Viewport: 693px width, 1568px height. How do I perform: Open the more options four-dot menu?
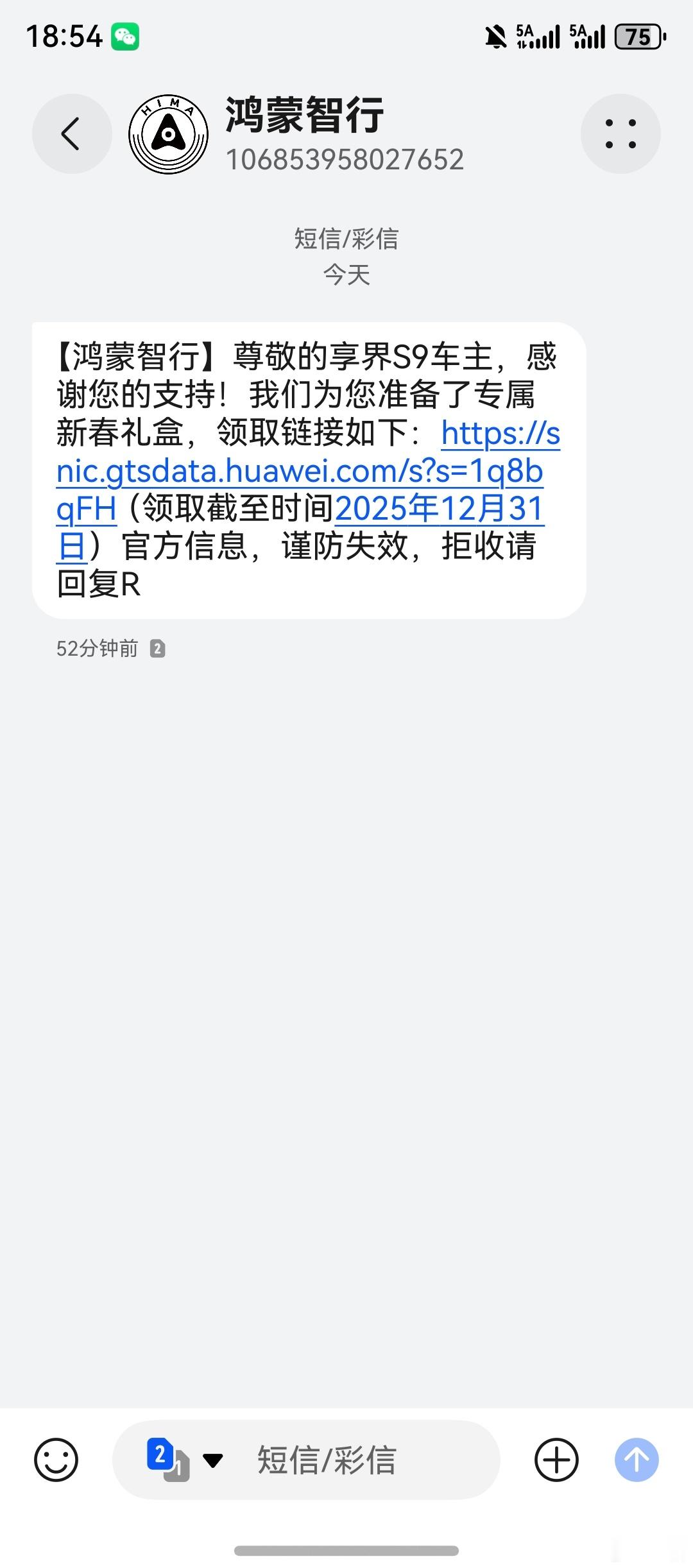620,133
